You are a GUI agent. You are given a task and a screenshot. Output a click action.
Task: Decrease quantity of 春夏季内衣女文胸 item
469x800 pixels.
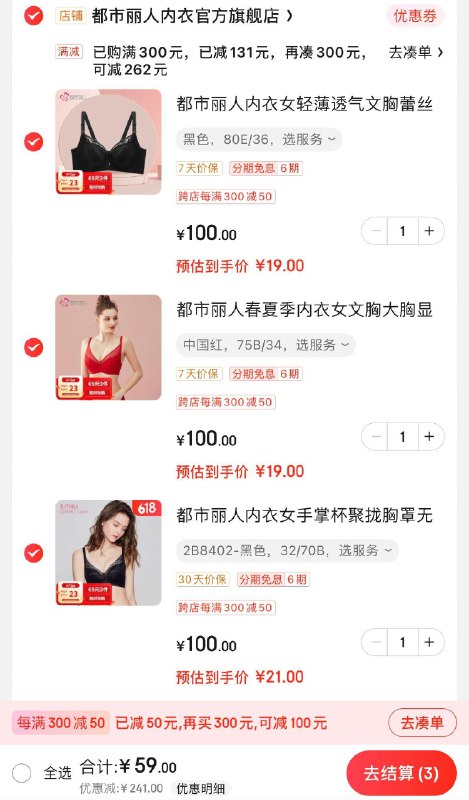pos(376,437)
